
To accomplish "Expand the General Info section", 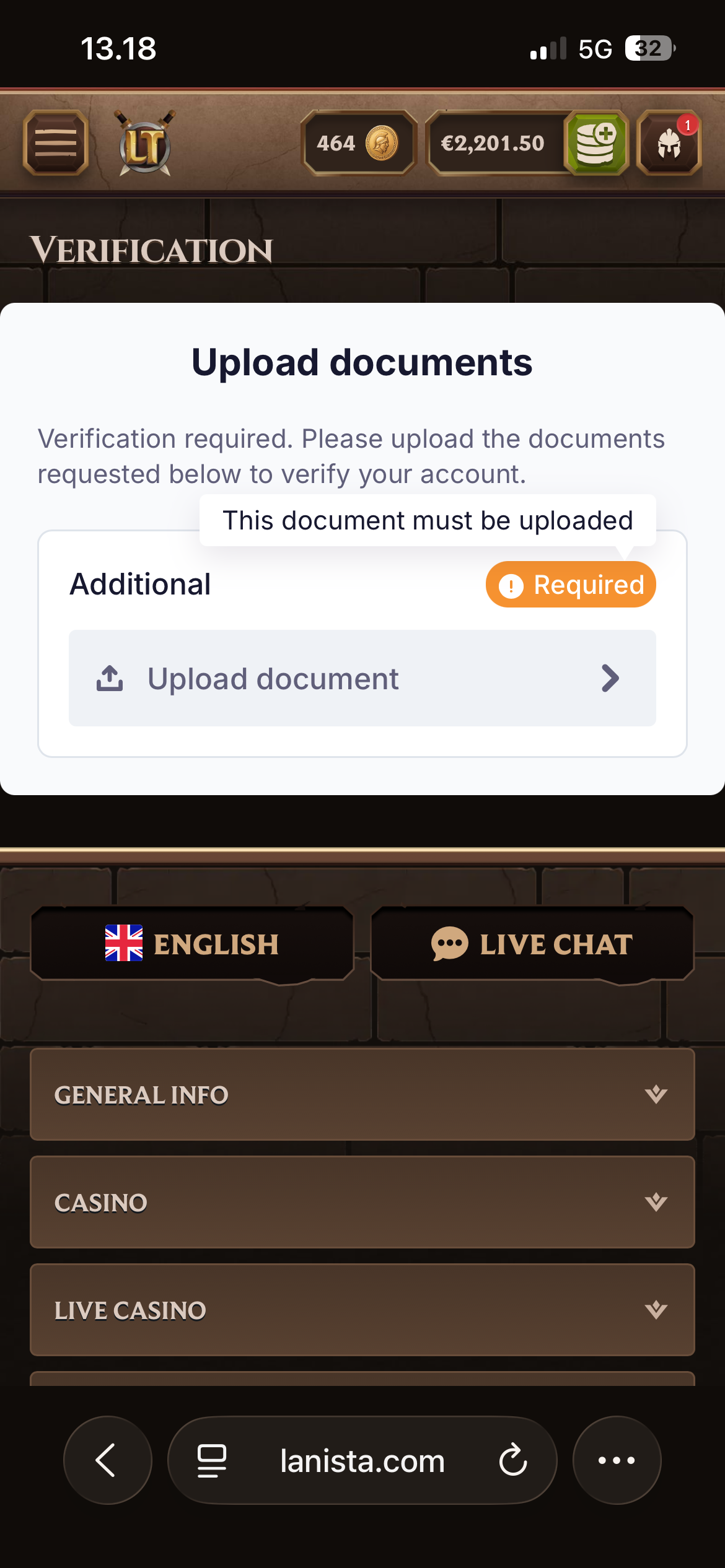I will pyautogui.click(x=362, y=1094).
